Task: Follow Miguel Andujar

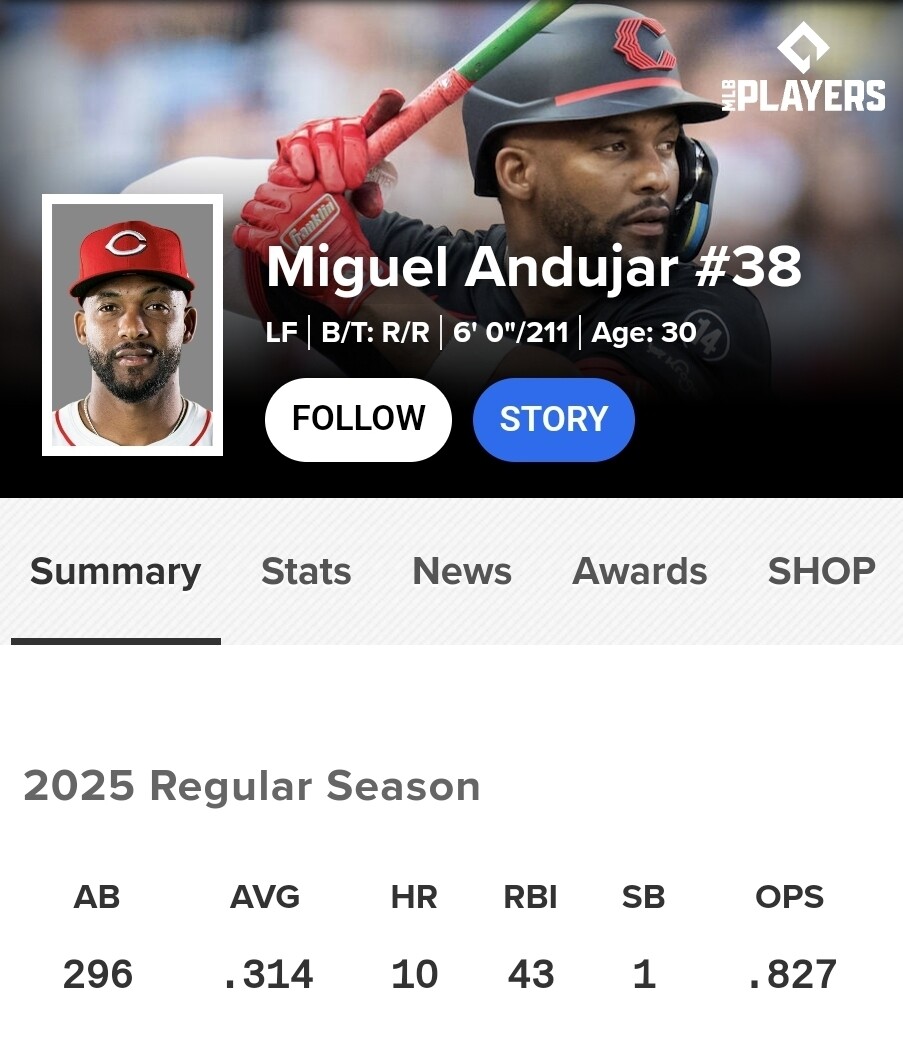Action: pos(358,419)
